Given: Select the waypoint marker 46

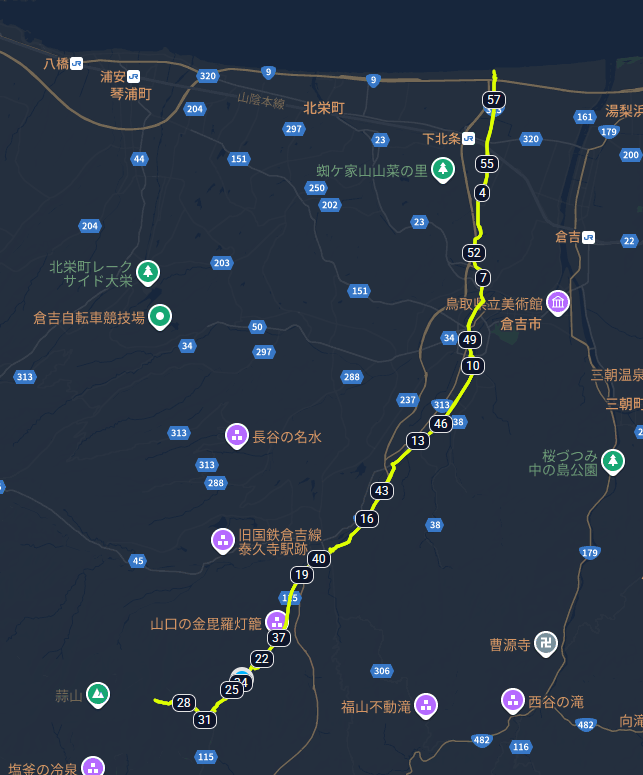Looking at the screenshot, I should click(440, 424).
